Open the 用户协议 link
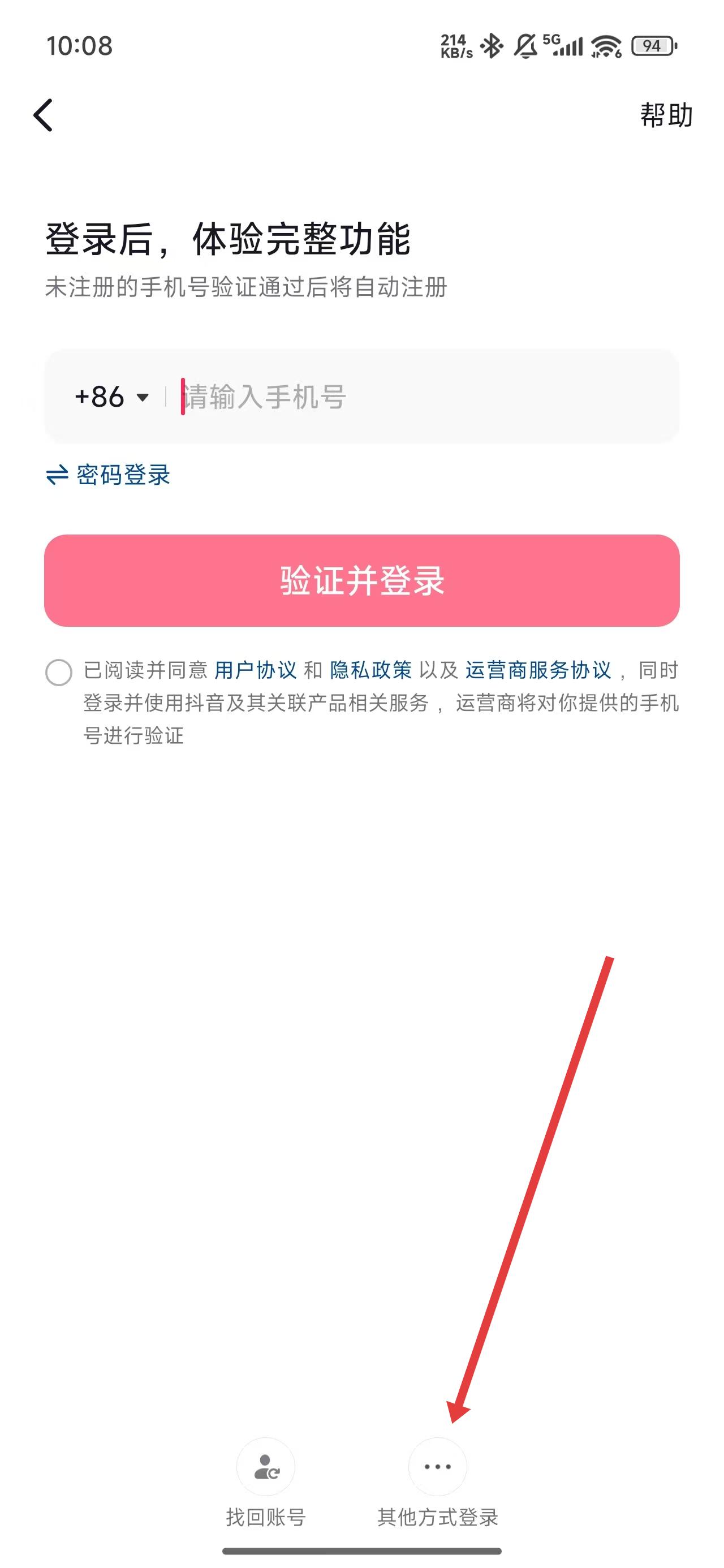Image resolution: width=724 pixels, height=1568 pixels. [255, 670]
